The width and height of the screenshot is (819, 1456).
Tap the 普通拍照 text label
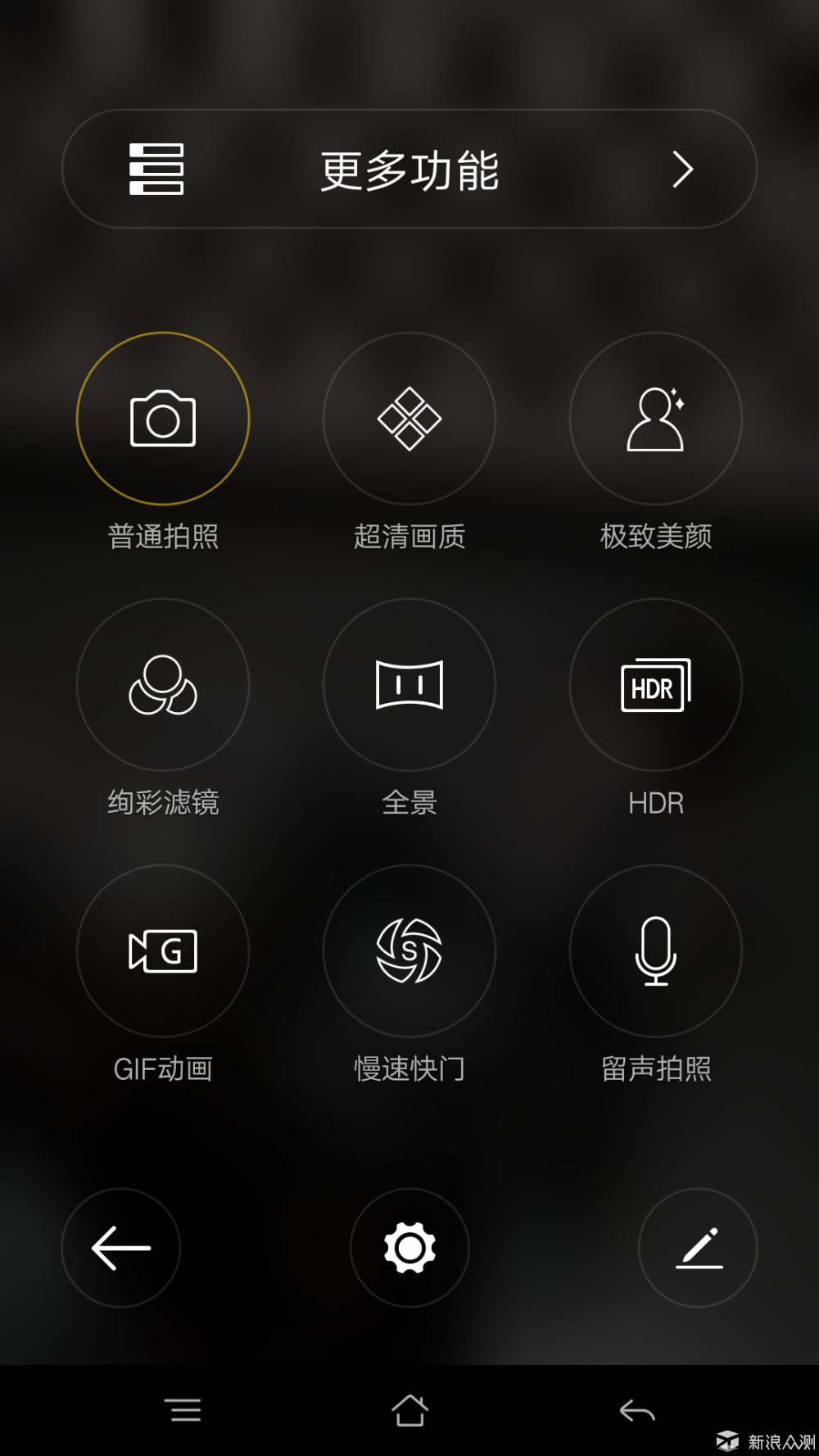(162, 536)
